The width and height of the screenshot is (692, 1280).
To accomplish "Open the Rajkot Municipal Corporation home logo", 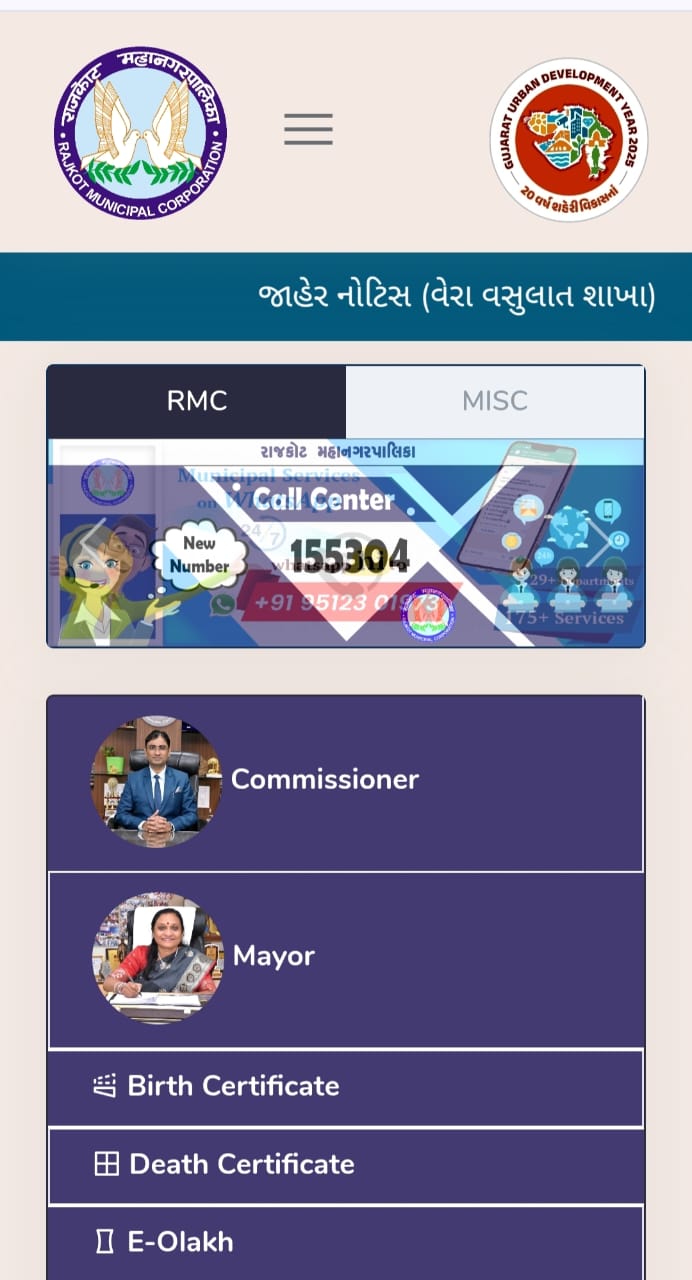I will click(140, 133).
